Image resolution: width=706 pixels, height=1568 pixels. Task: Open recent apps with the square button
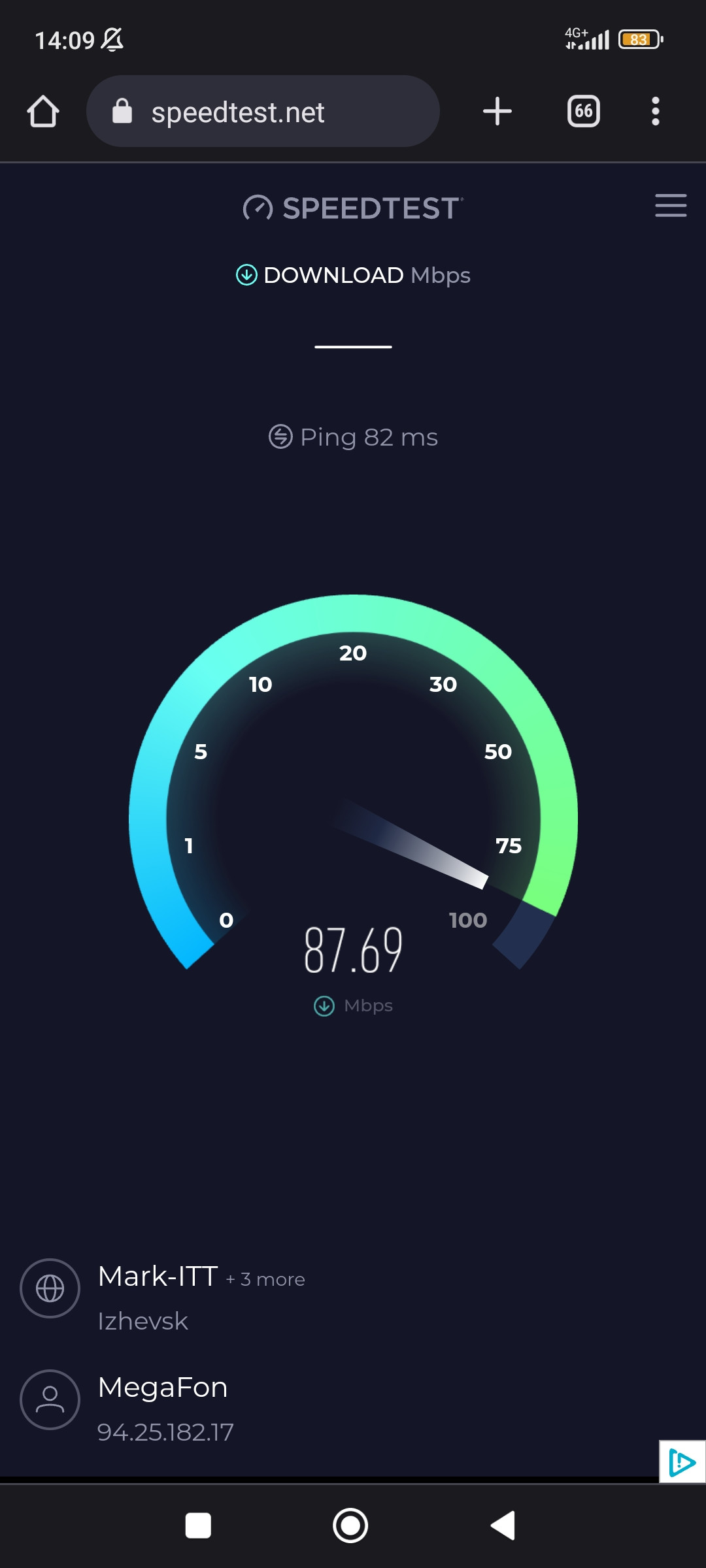tap(198, 1526)
